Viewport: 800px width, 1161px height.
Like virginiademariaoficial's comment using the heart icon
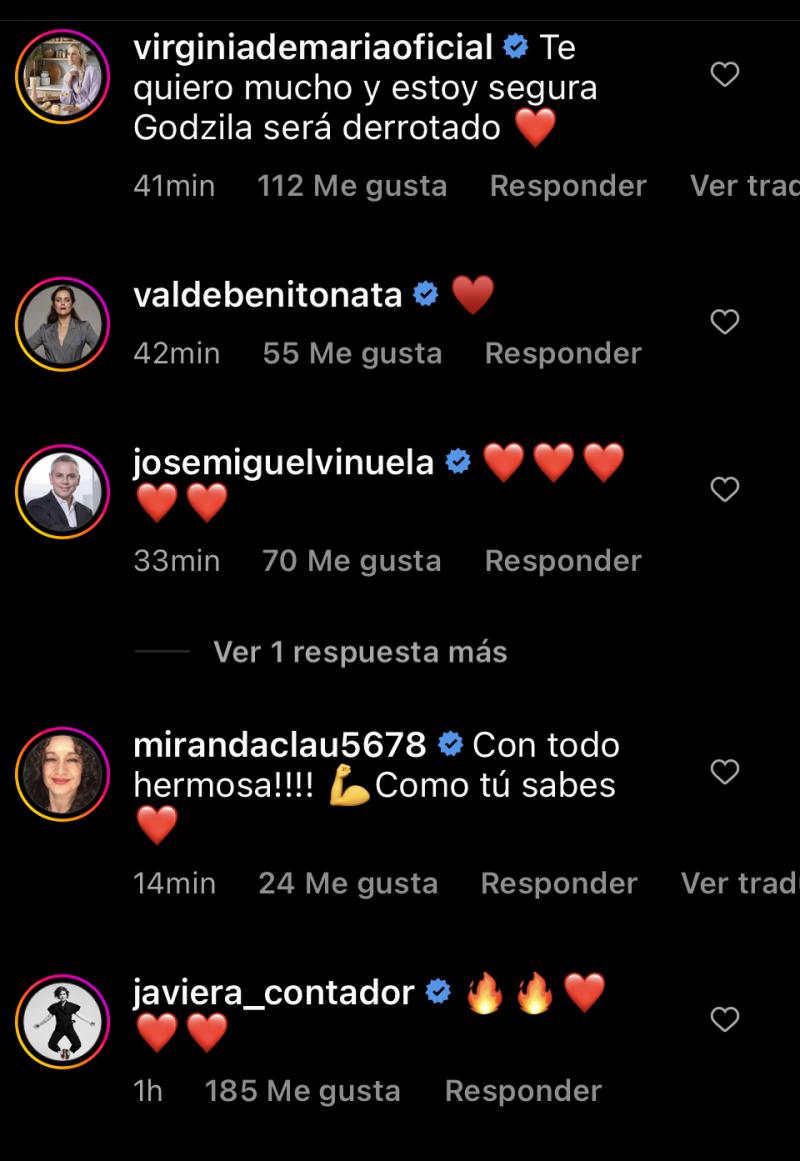[723, 72]
